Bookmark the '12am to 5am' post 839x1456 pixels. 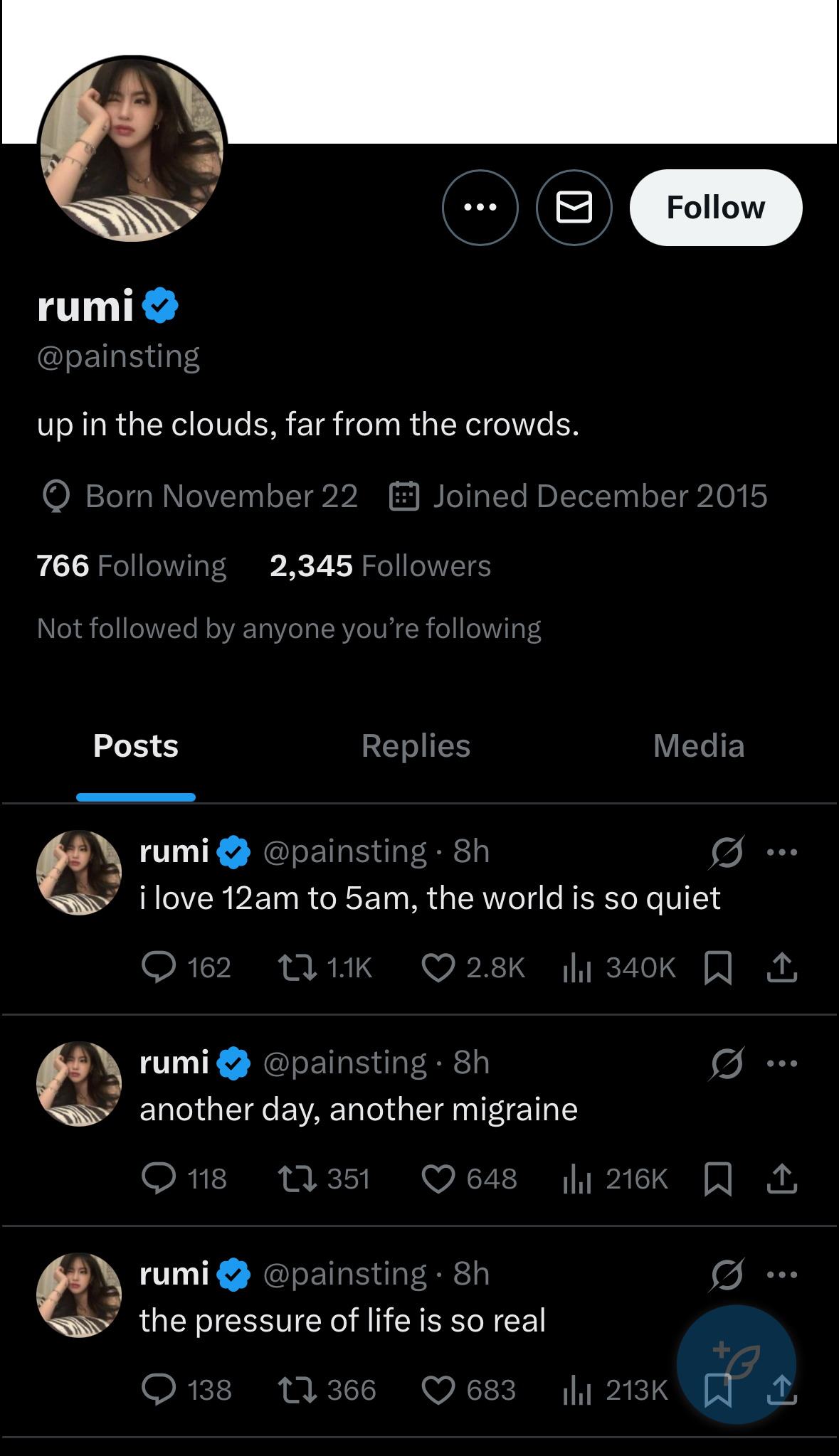click(x=717, y=968)
